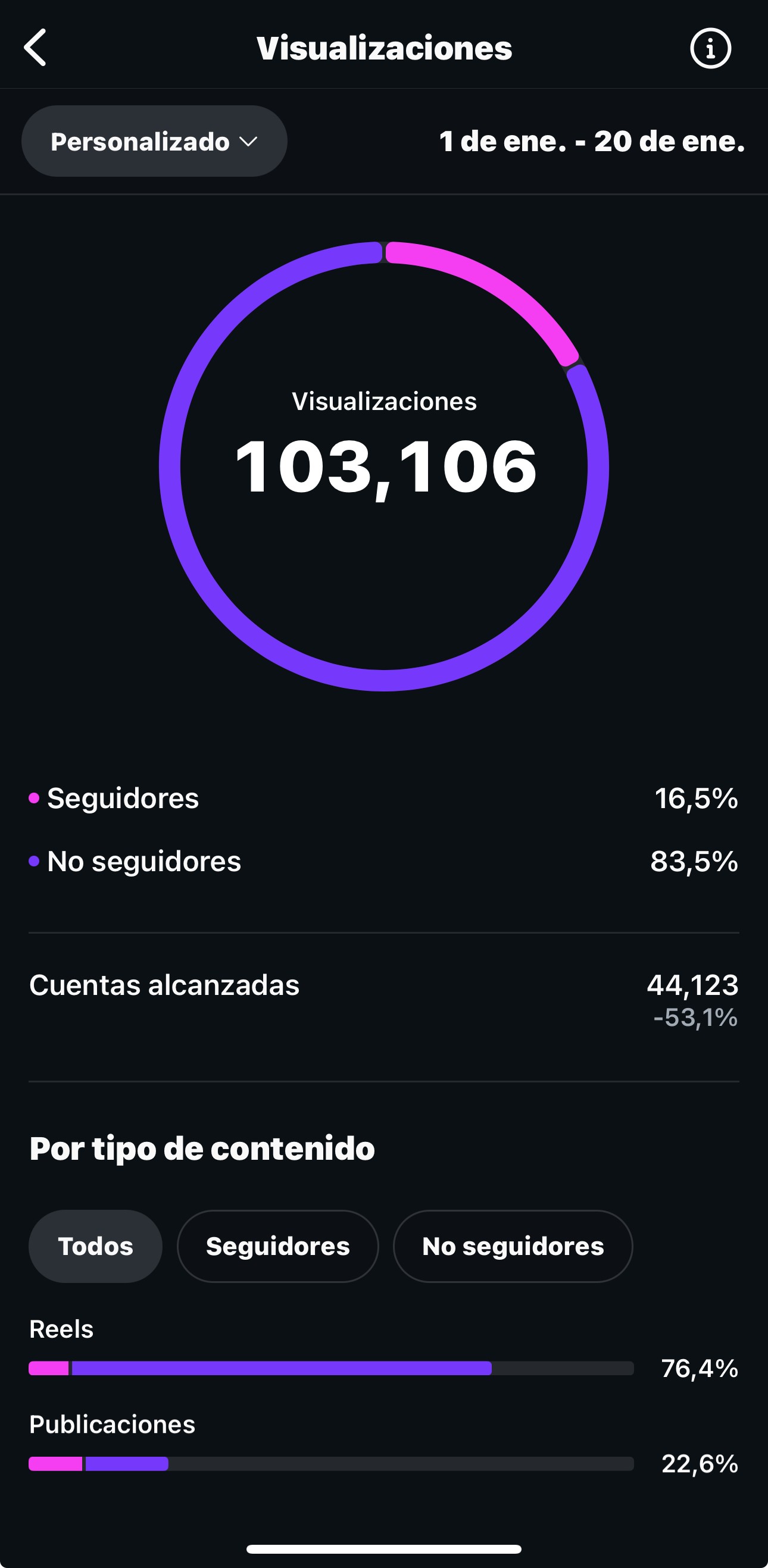Filter content by No seguidores chip
This screenshot has width=768, height=1568.
[513, 1246]
